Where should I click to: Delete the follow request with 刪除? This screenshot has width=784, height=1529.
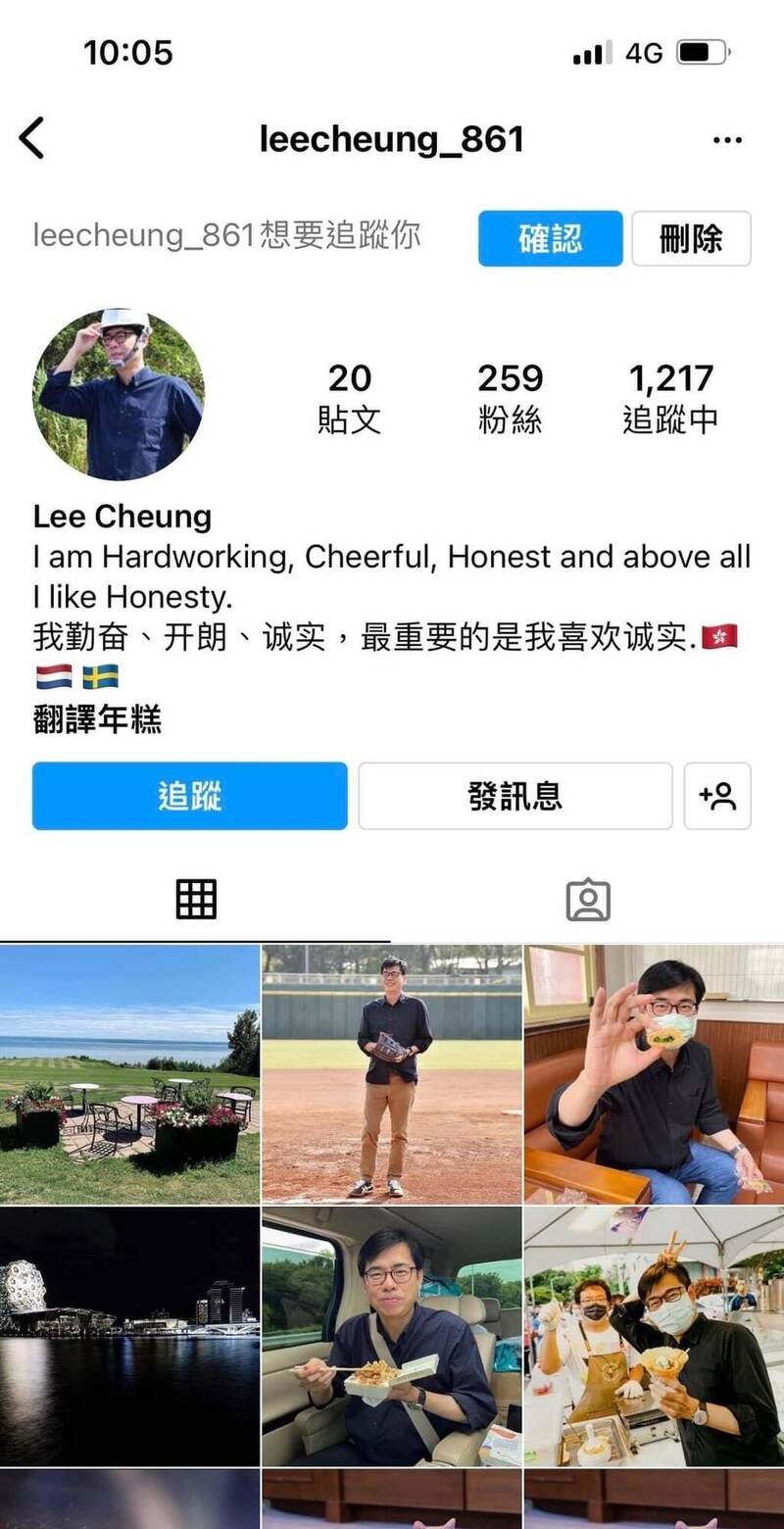point(691,238)
